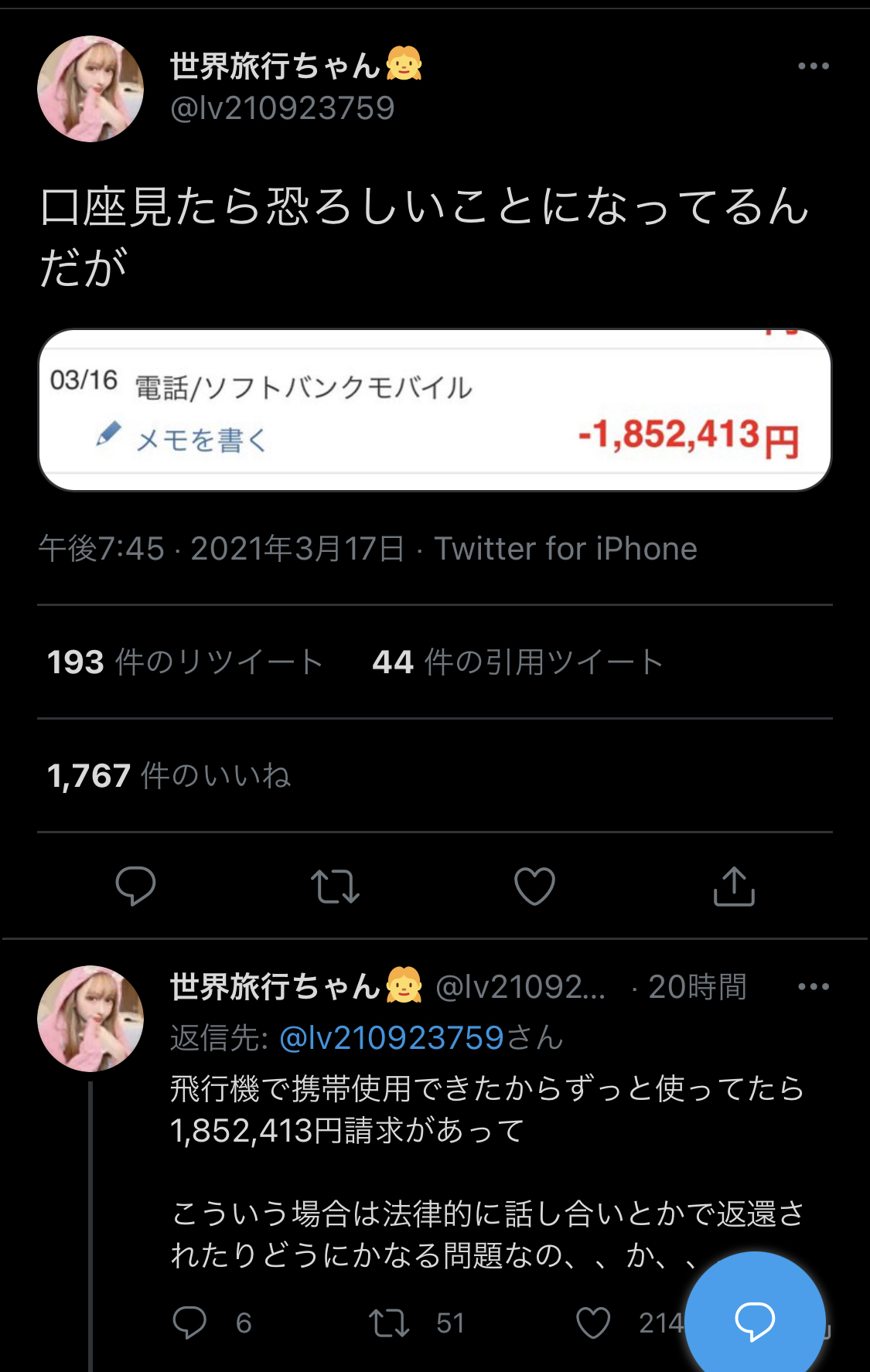Open the attached bank statement image
The image size is (870, 1372).
point(435,410)
